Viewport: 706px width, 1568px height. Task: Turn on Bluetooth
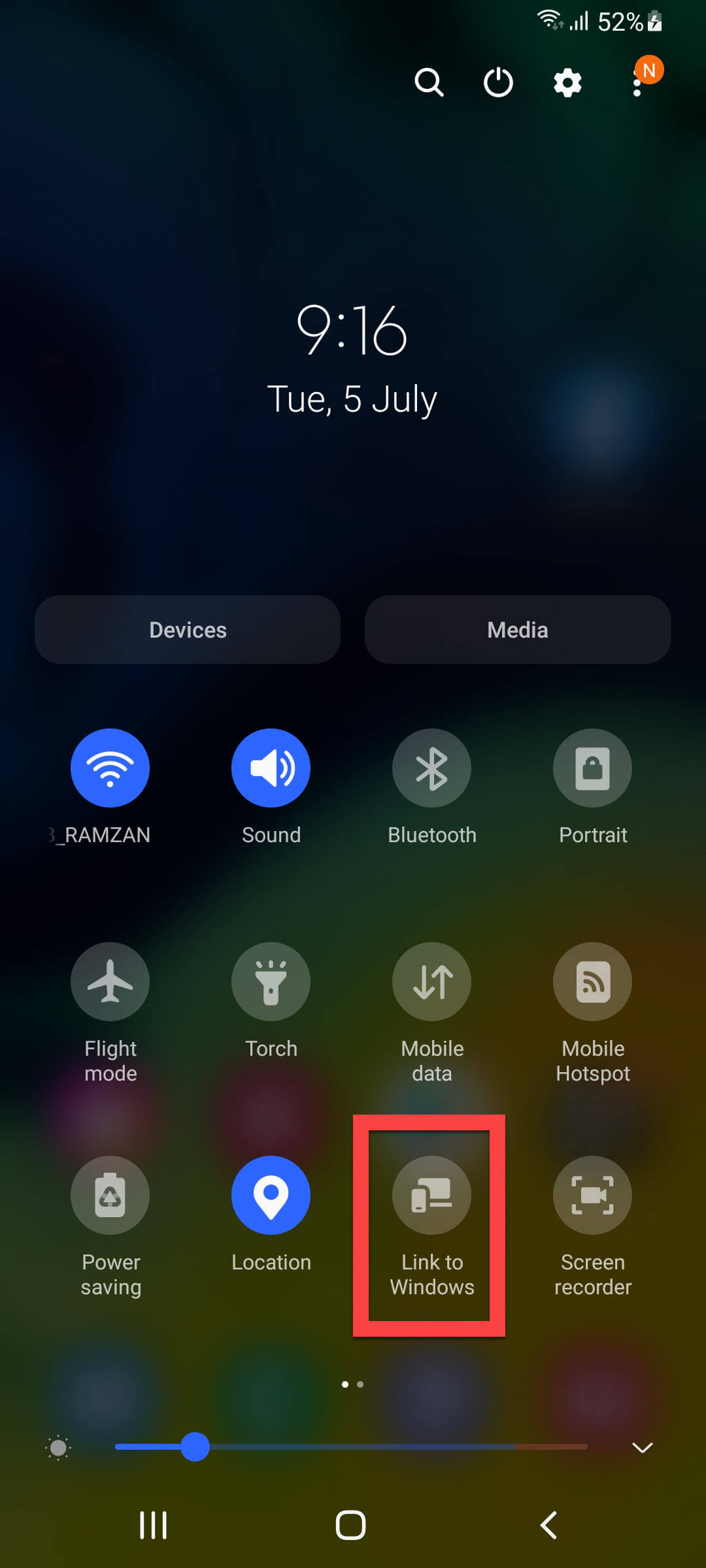(x=432, y=768)
